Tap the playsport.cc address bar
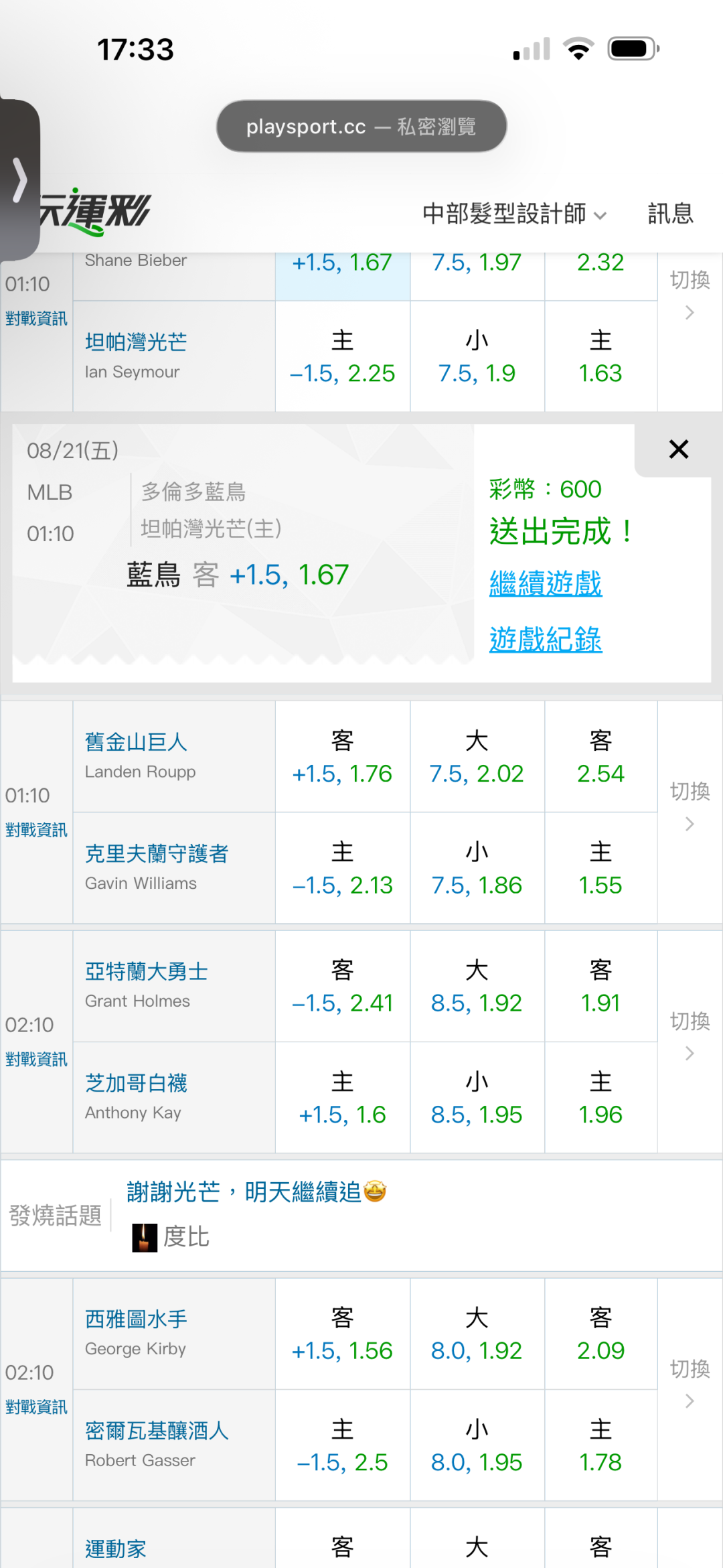 pos(361,126)
